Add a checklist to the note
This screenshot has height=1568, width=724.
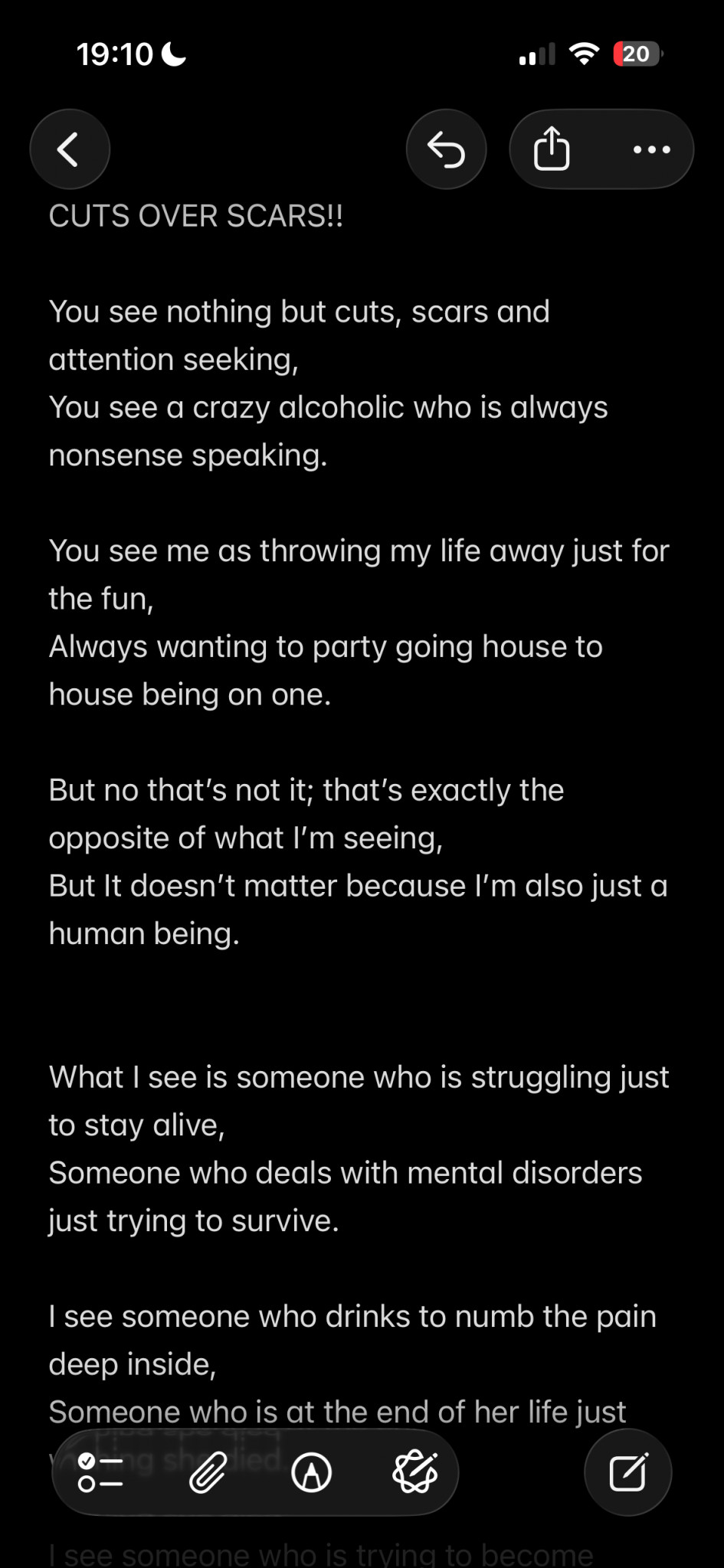(100, 1472)
